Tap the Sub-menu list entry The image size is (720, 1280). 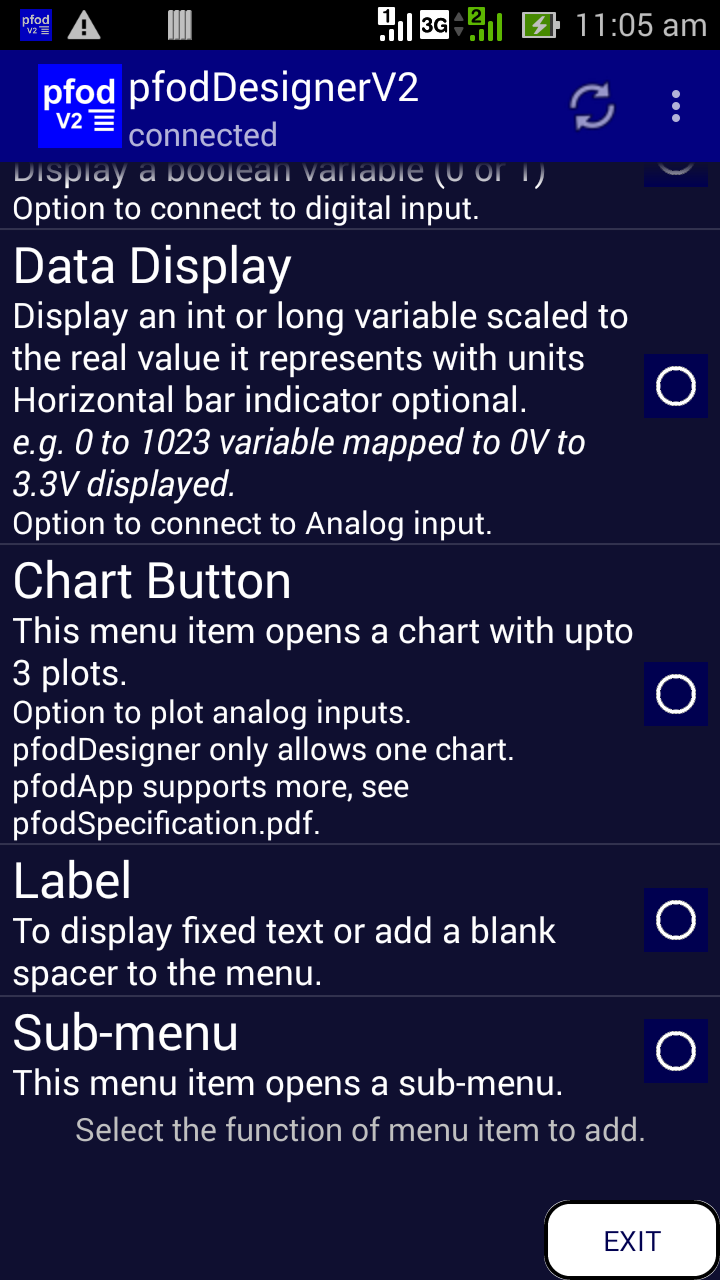[125, 1033]
